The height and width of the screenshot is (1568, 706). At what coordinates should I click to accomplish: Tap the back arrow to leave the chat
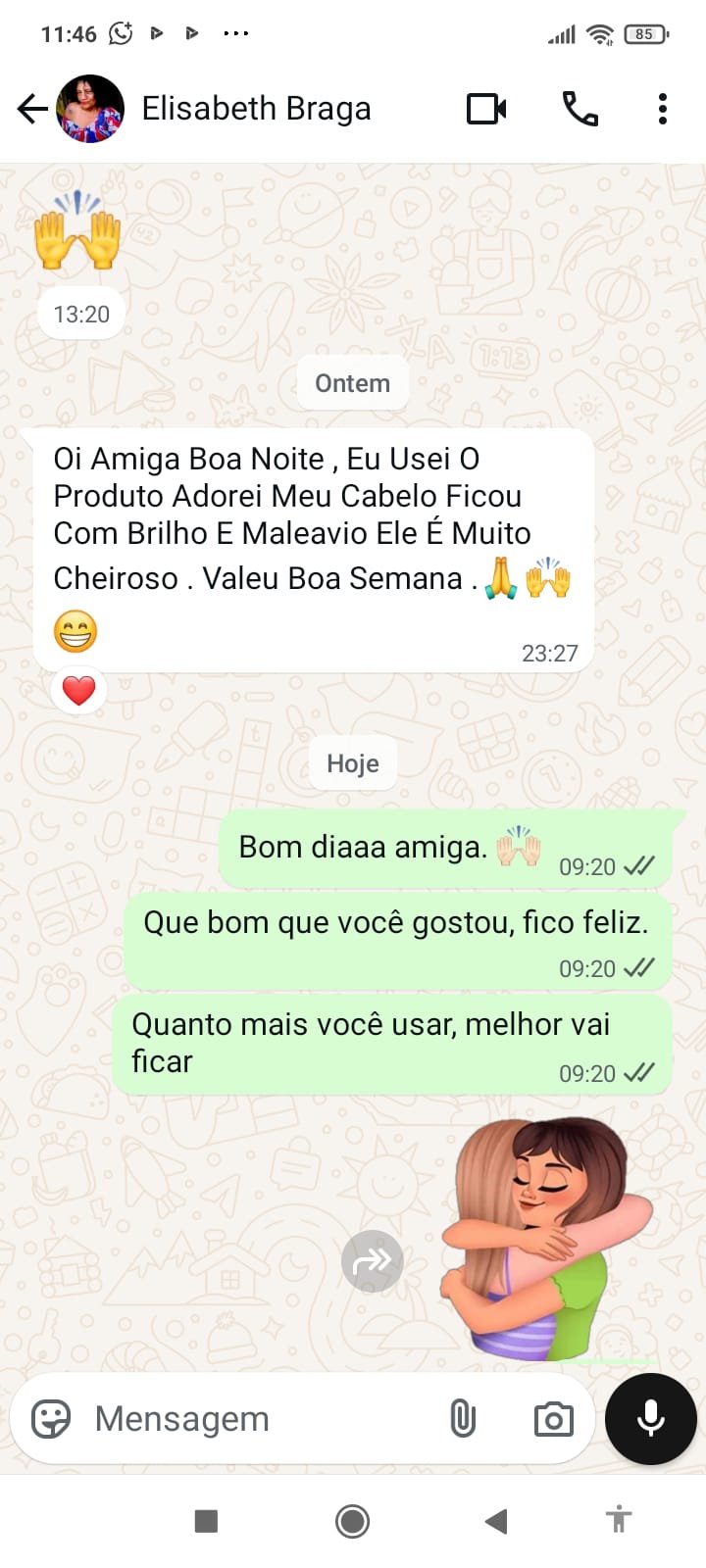(31, 109)
